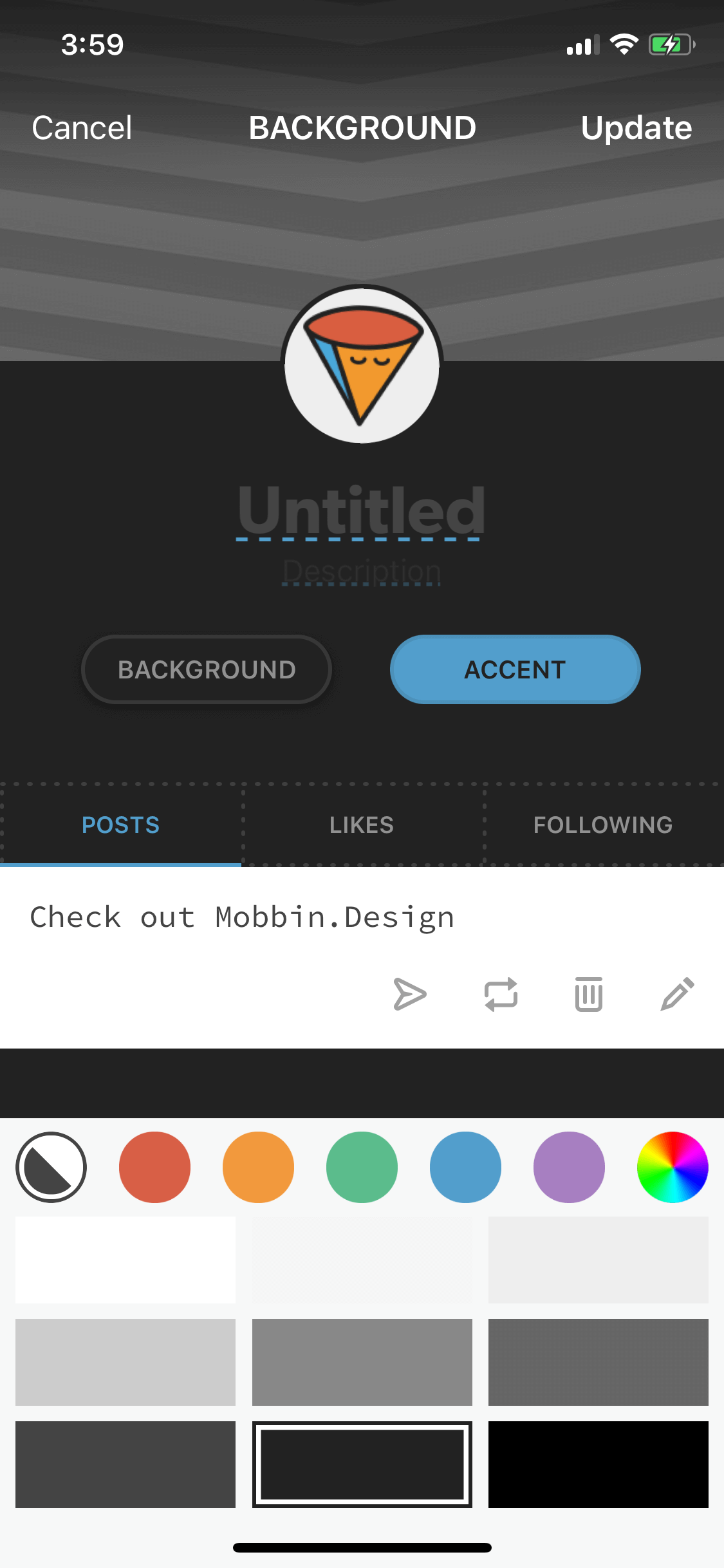724x1568 pixels.
Task: Choose the orange color circle
Action: click(258, 1167)
